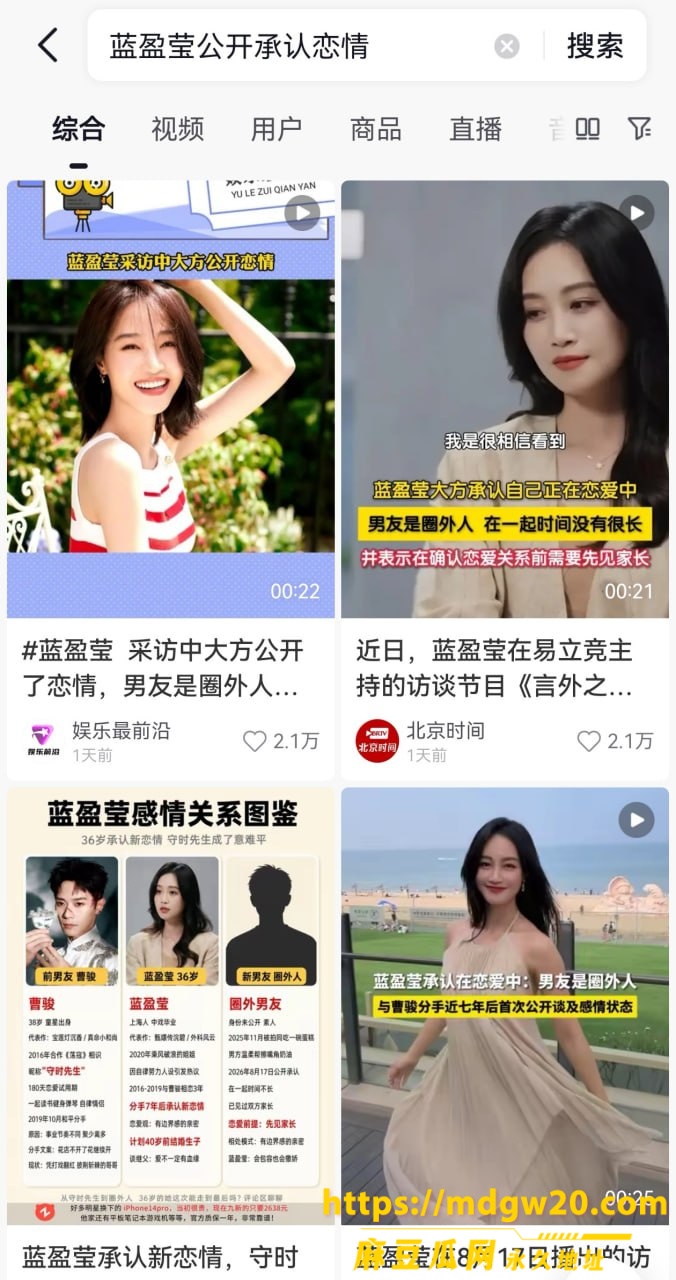Open the 北京时间 video about 言外之意 interview

click(x=505, y=399)
